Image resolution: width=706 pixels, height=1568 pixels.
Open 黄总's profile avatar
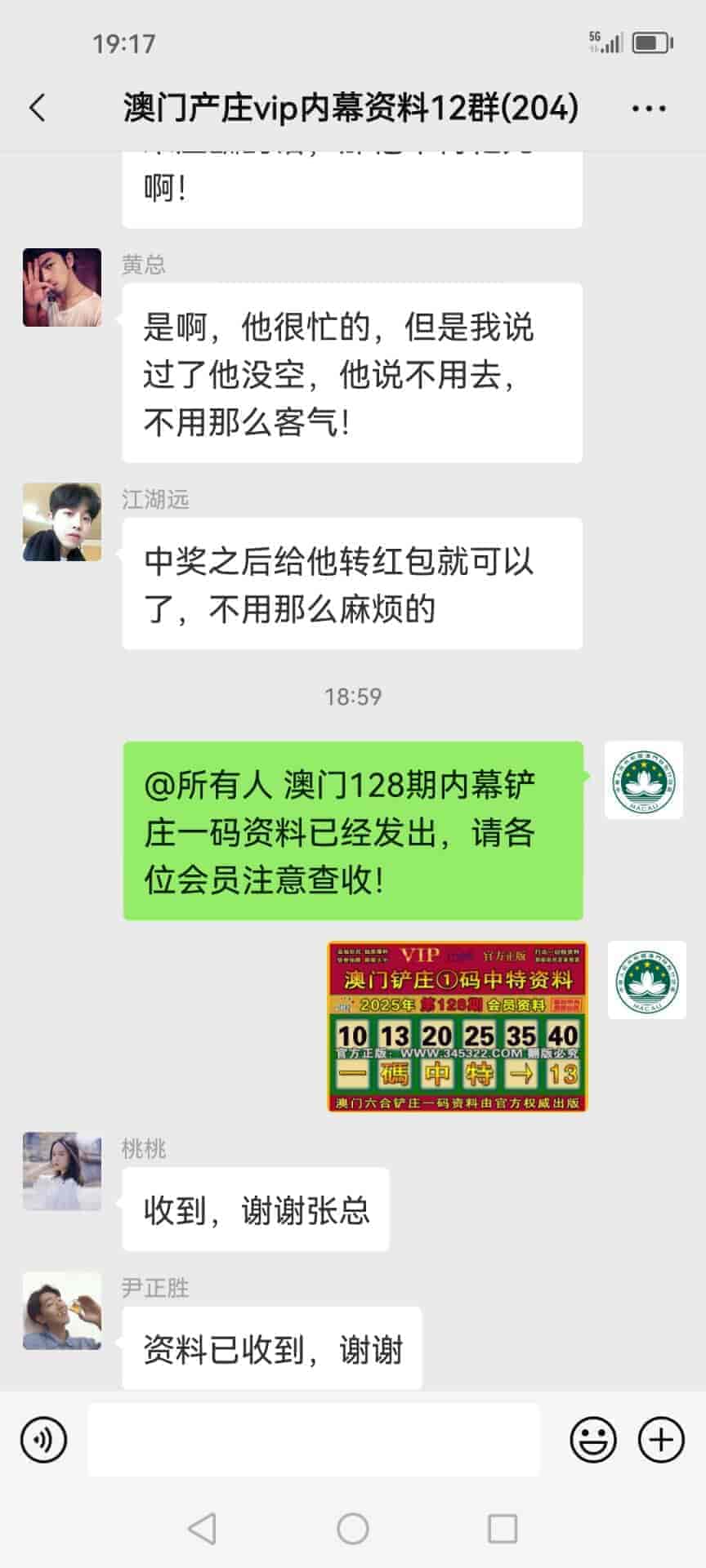point(62,287)
